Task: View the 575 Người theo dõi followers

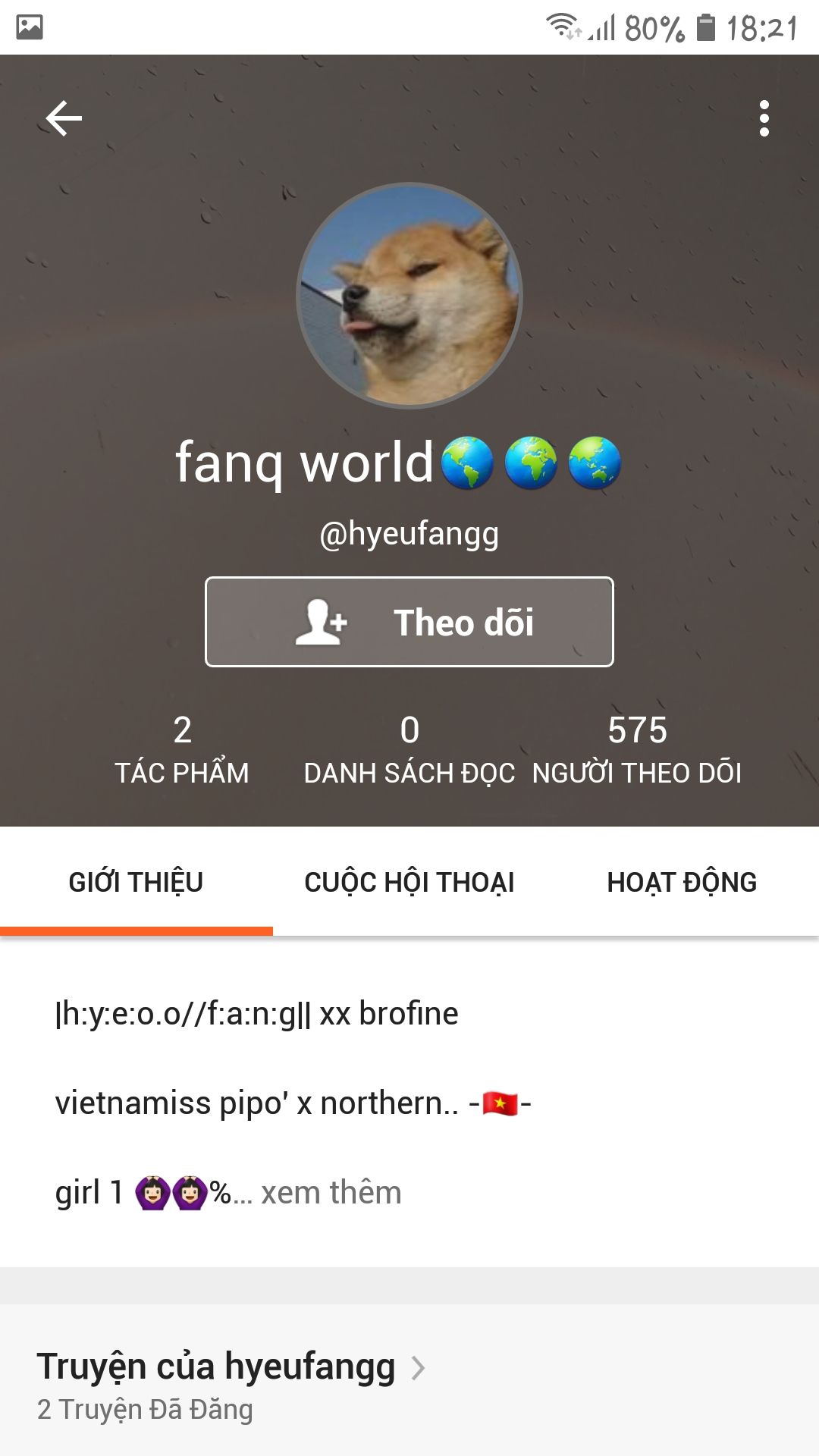Action: (637, 749)
